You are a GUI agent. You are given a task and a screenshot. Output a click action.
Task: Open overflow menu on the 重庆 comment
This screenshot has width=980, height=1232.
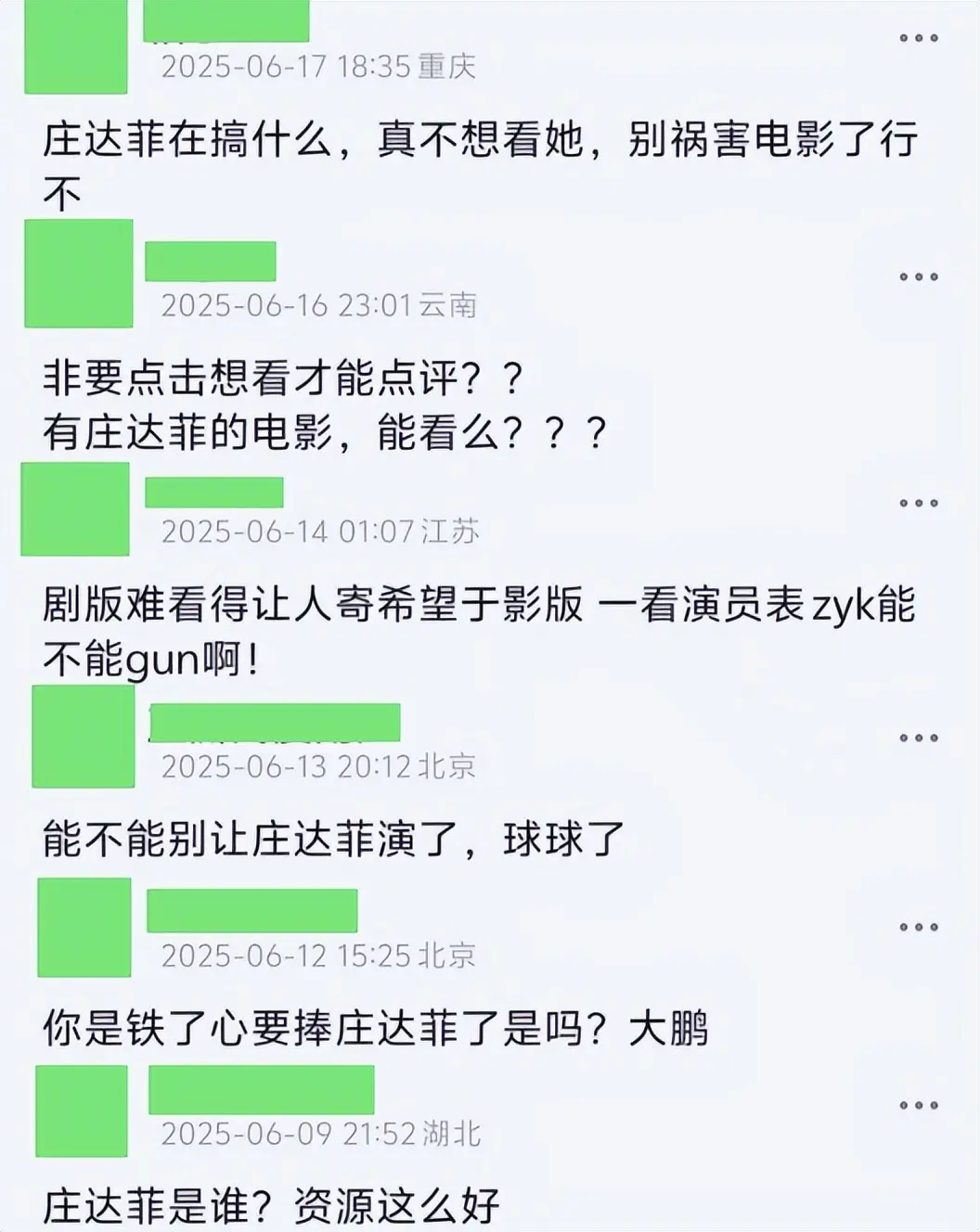click(918, 38)
